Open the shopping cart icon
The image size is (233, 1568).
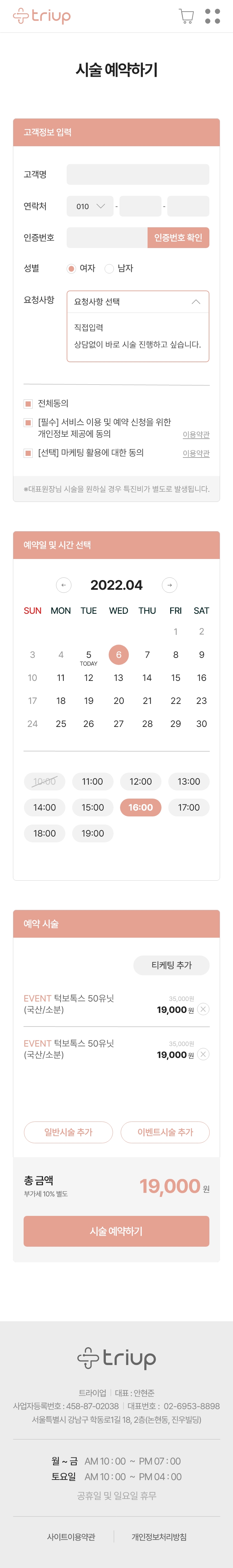click(186, 17)
